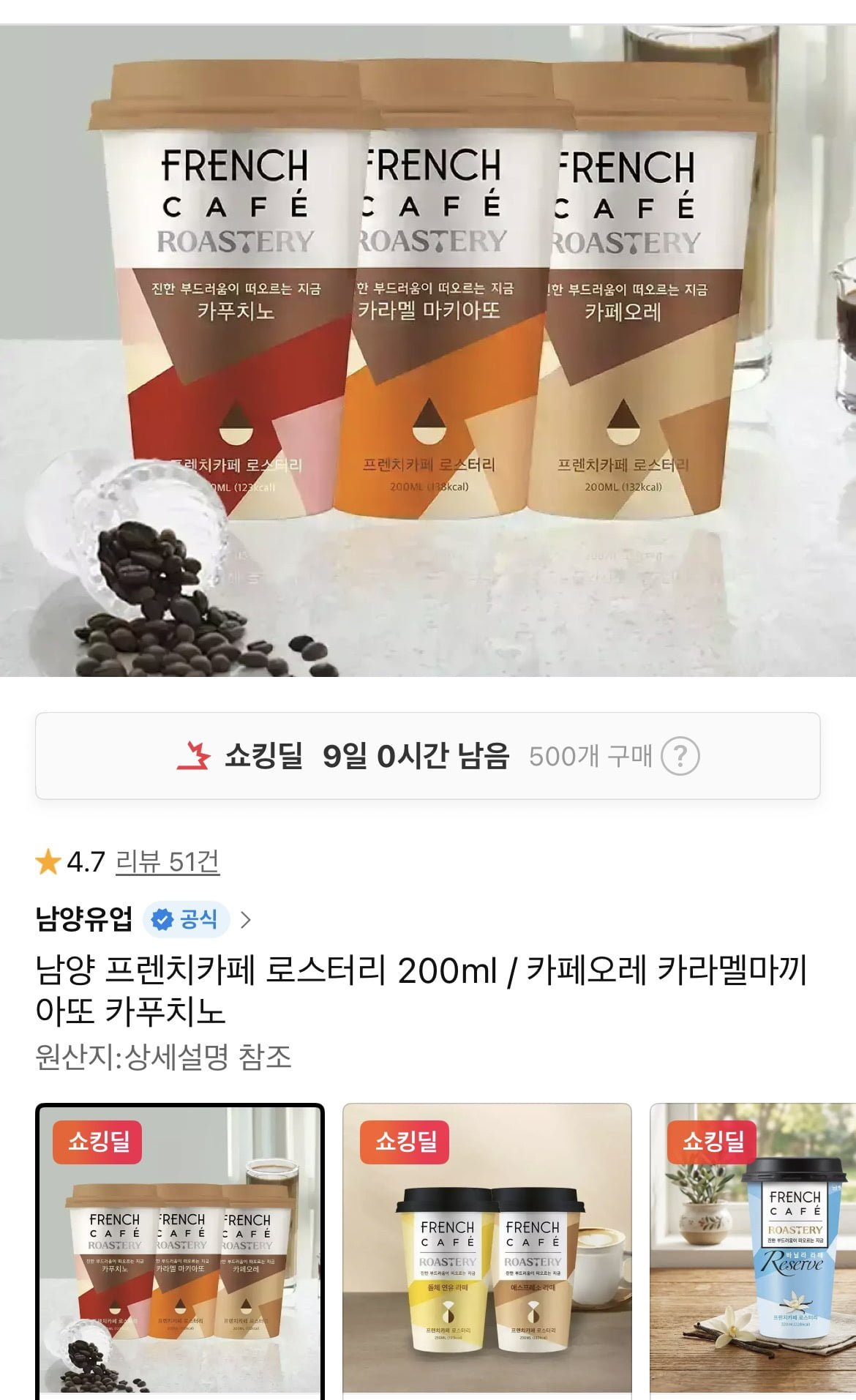
Task: Open the 리뷰 51건 reviews link
Action: click(168, 861)
